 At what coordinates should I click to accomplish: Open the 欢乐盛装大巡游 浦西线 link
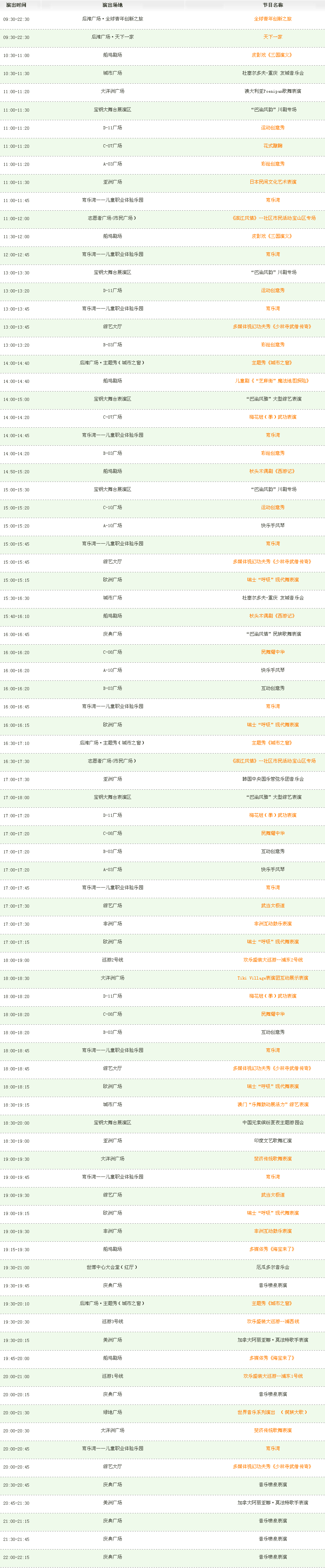pos(273,1322)
